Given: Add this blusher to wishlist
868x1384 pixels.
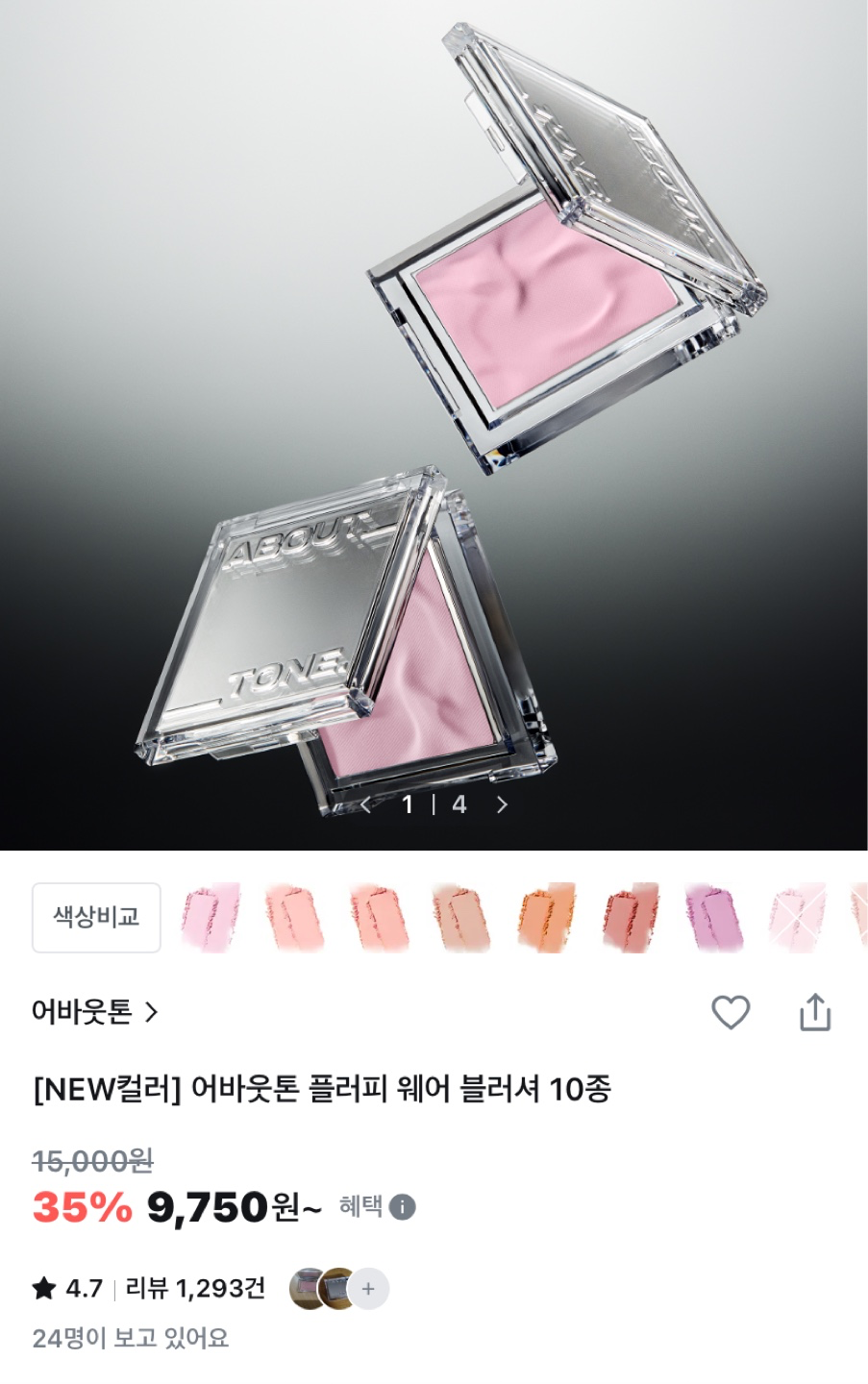Looking at the screenshot, I should pyautogui.click(x=731, y=1012).
